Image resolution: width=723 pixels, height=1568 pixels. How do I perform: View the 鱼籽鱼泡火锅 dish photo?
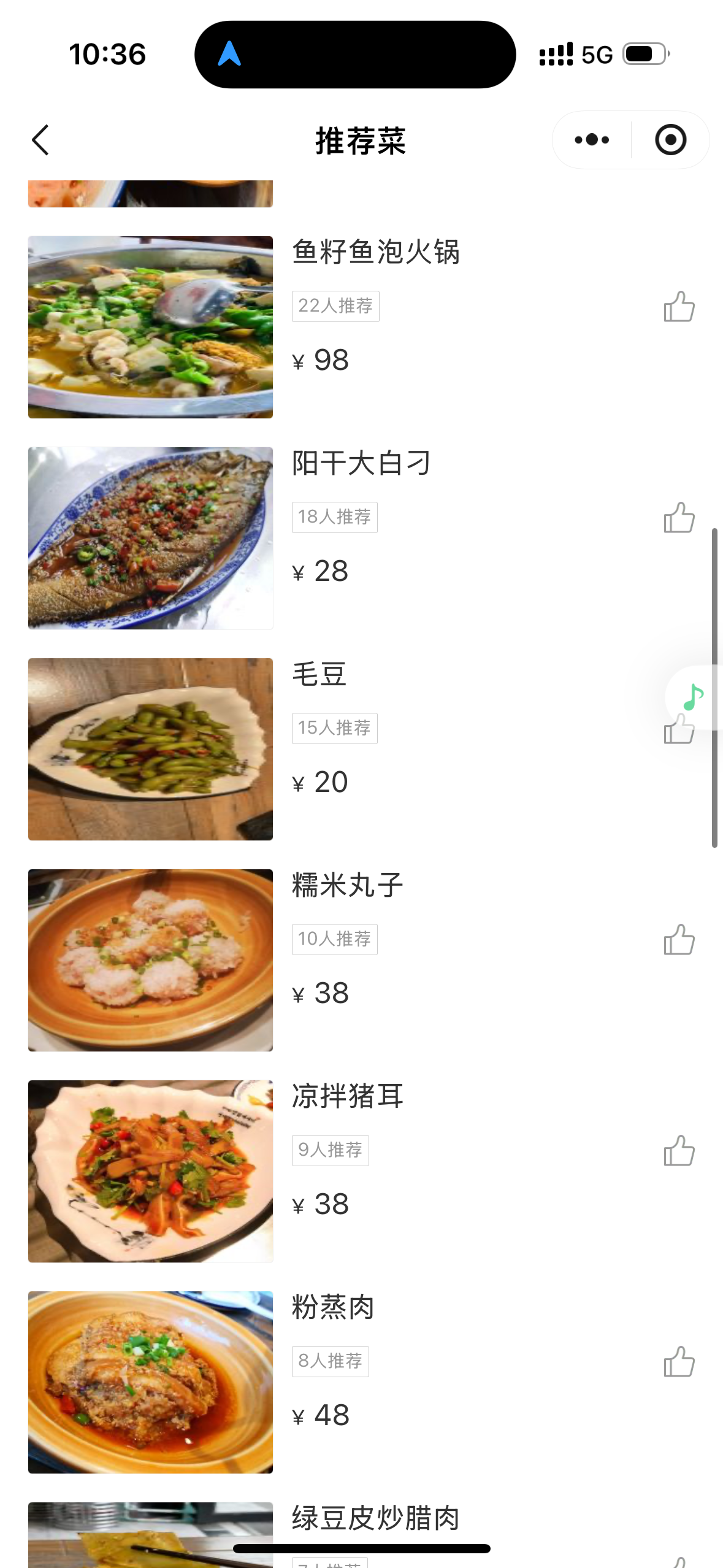click(x=150, y=327)
